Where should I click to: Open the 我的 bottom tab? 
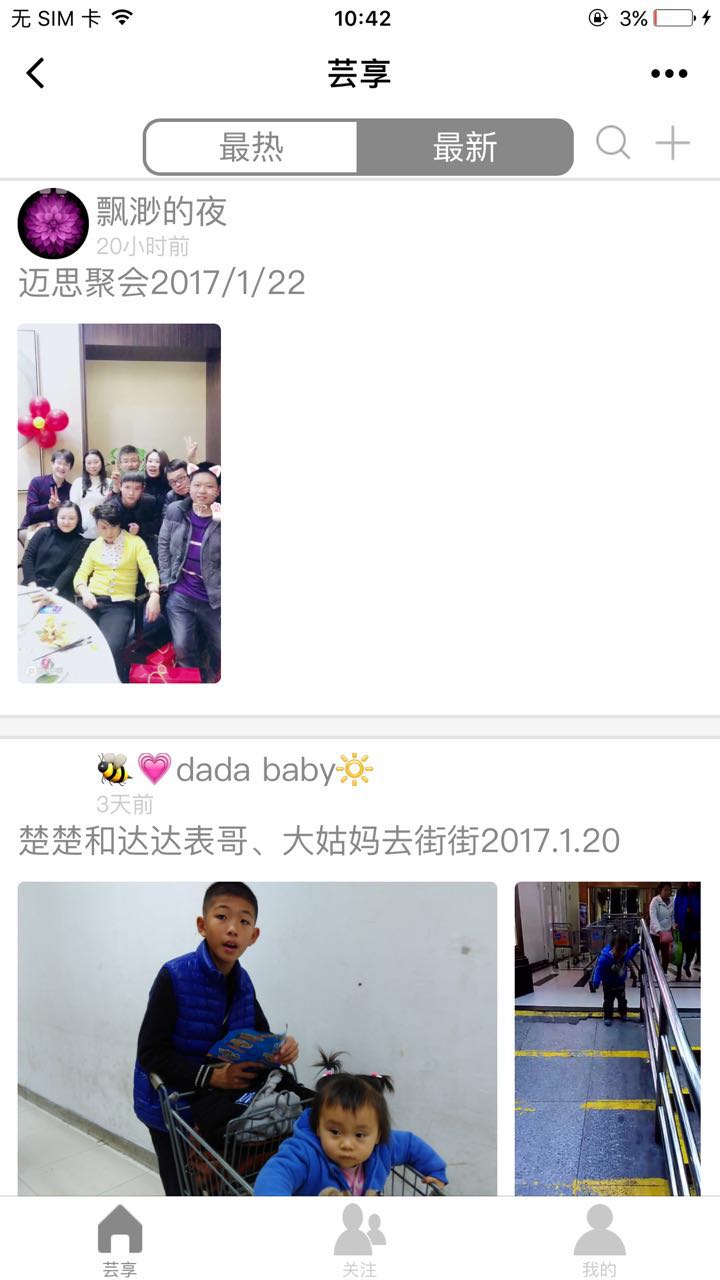pyautogui.click(x=600, y=1240)
